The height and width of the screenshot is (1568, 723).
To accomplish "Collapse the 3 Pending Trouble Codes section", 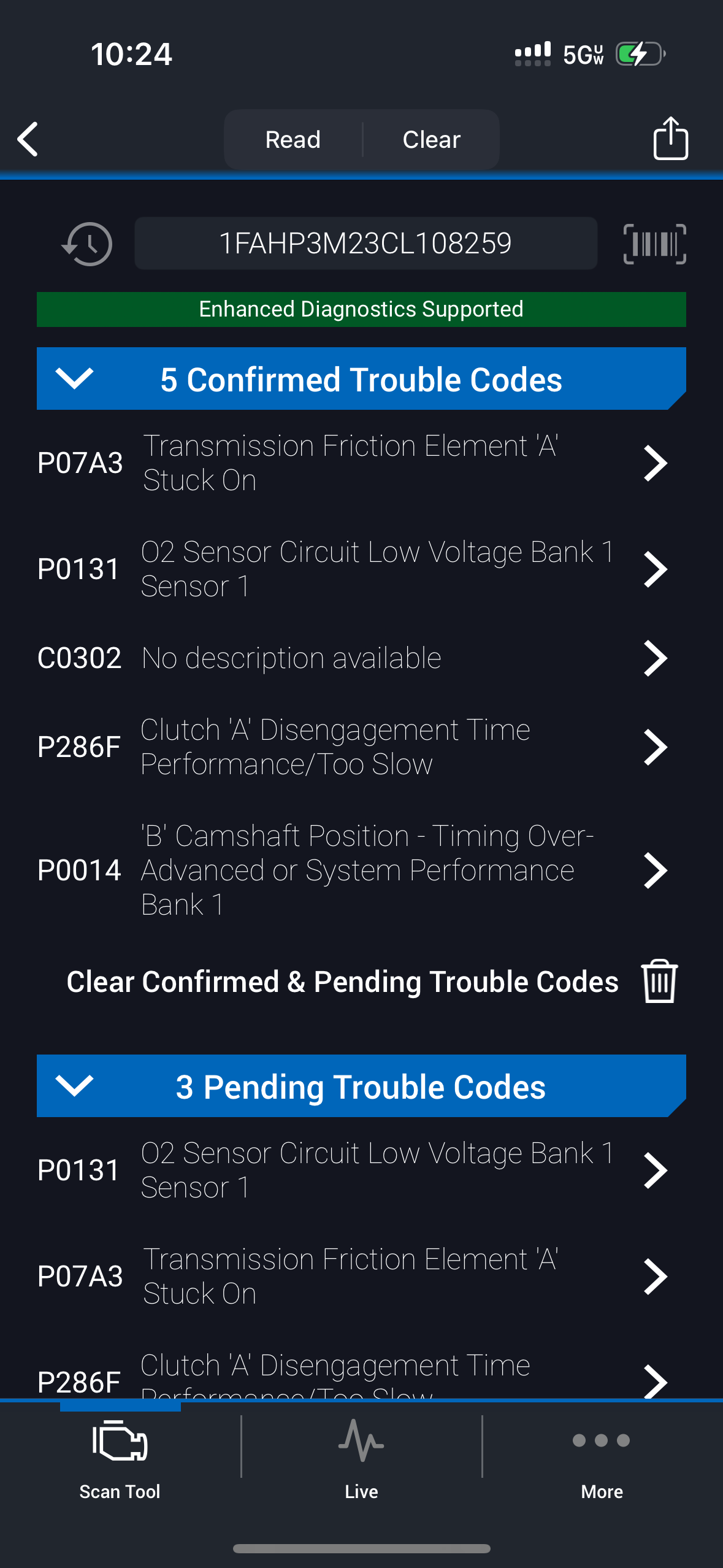I will coord(74,1086).
